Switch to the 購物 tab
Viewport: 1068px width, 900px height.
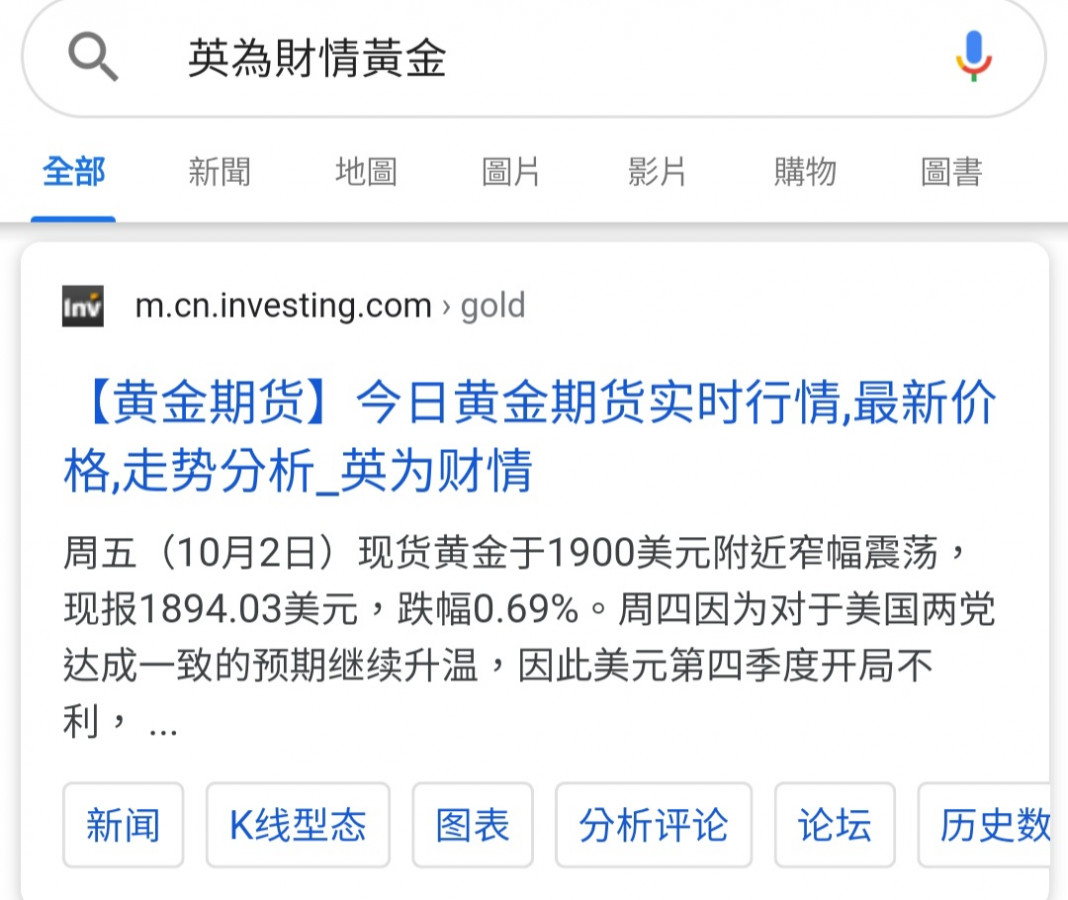(804, 172)
